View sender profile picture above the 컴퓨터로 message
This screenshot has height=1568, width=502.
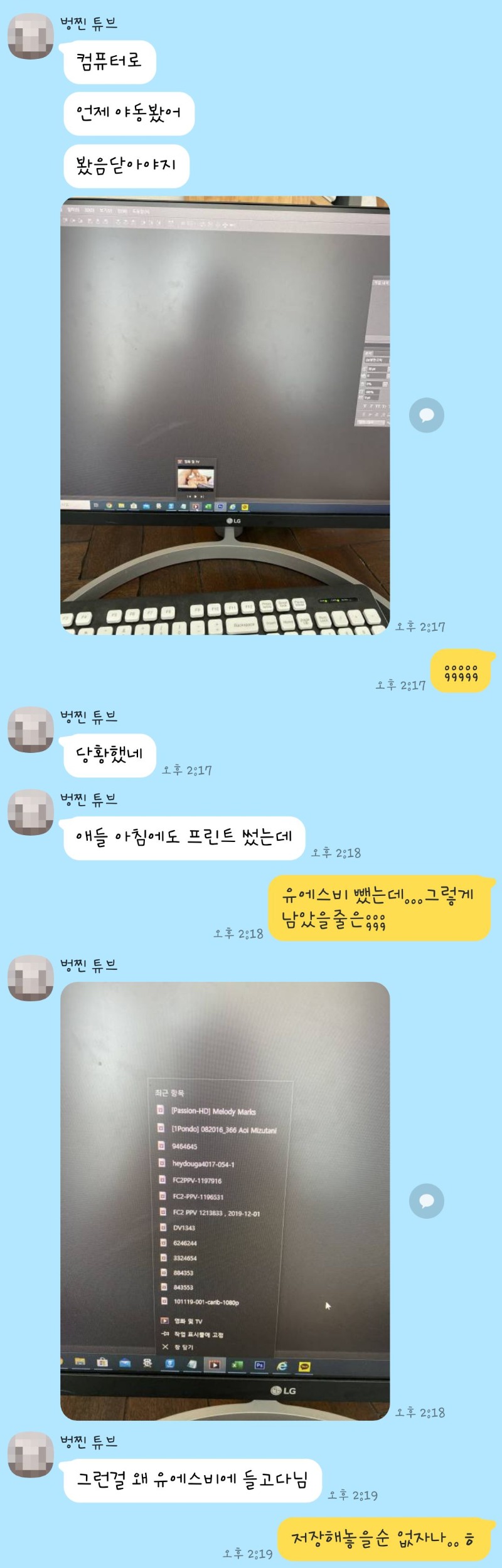click(x=30, y=37)
